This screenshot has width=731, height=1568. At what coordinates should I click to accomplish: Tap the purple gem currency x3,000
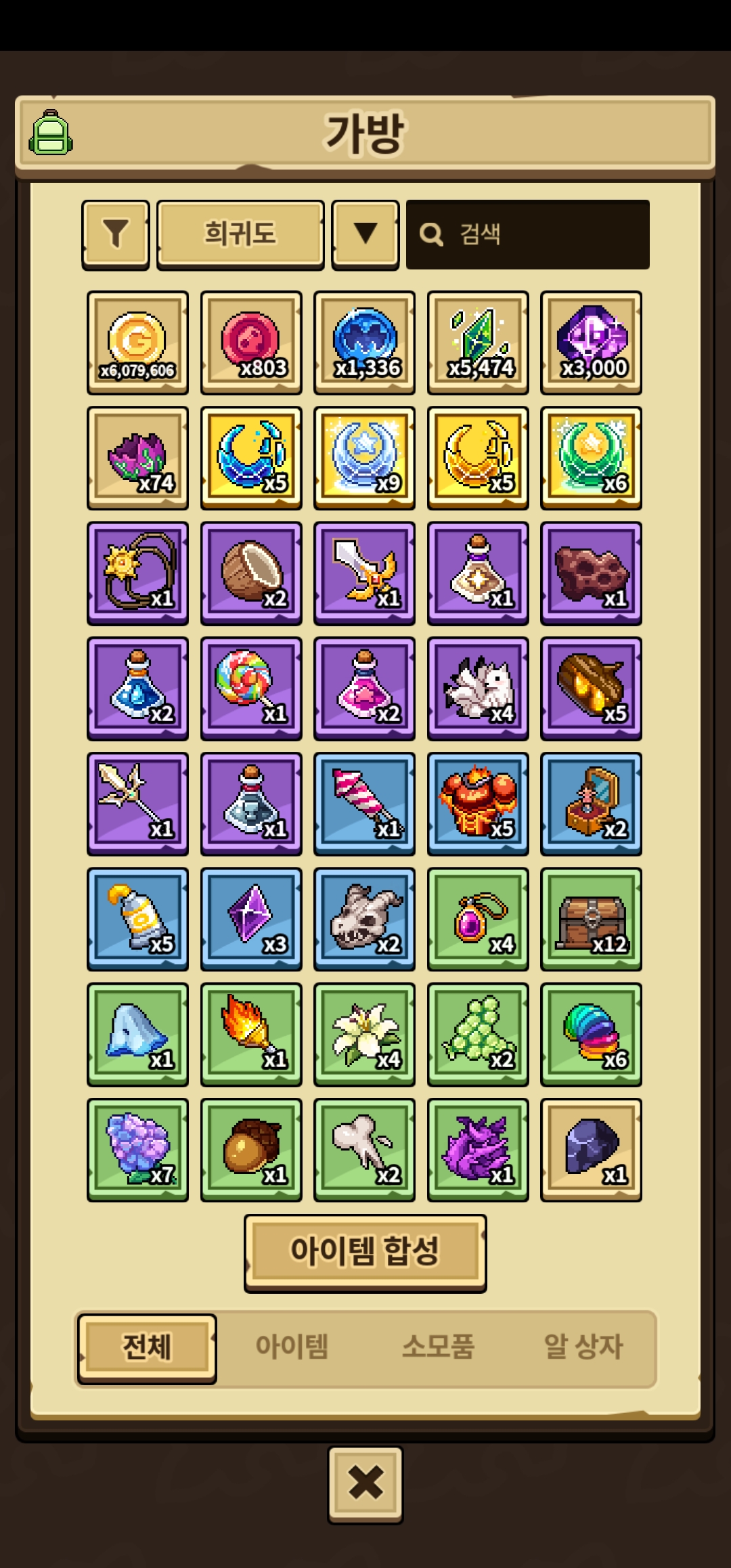pyautogui.click(x=591, y=343)
